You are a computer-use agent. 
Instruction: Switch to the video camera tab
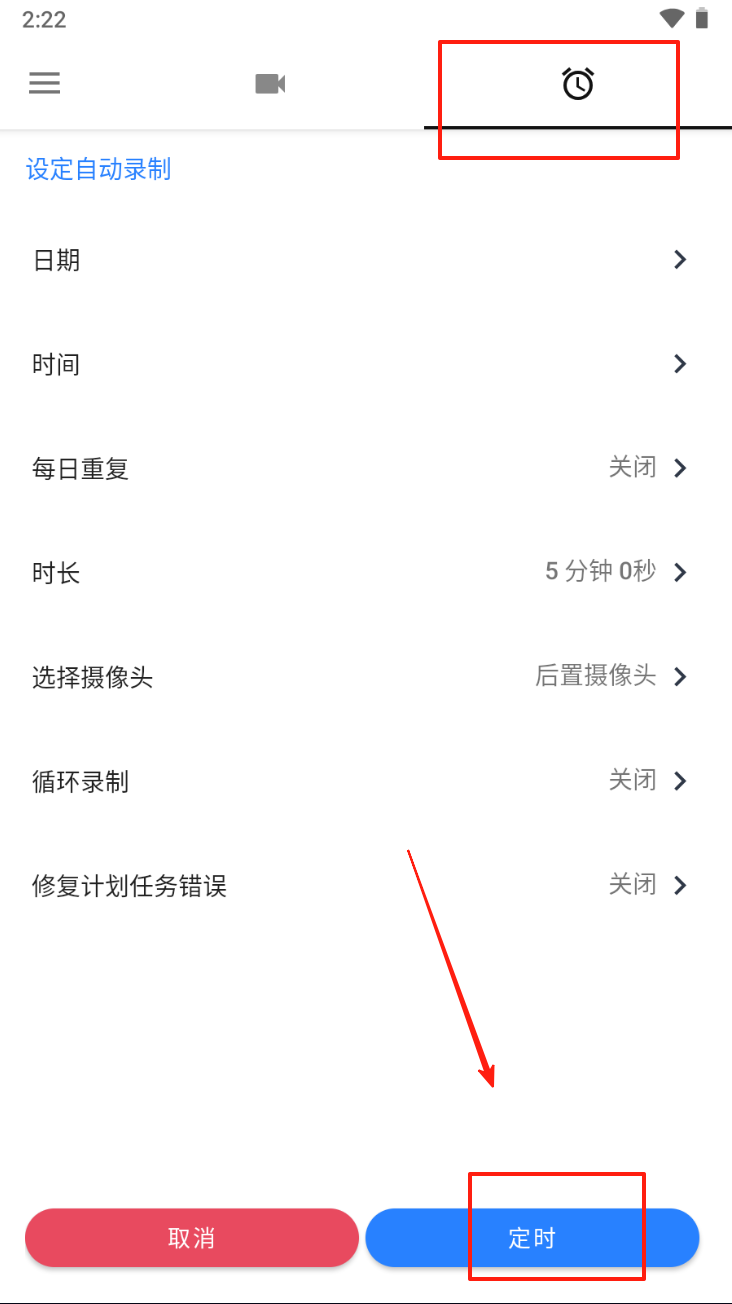[x=270, y=84]
